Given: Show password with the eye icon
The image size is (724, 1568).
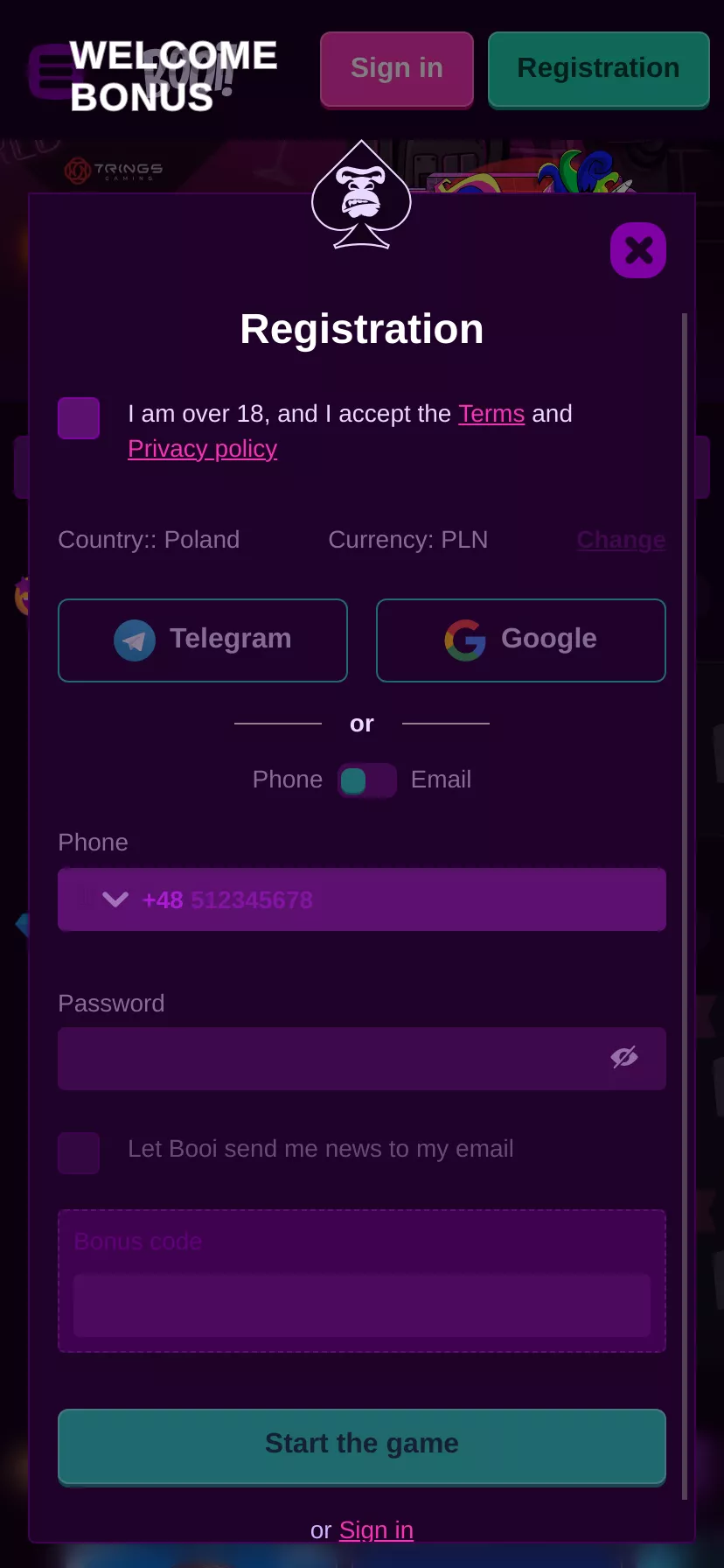Looking at the screenshot, I should [x=624, y=1058].
